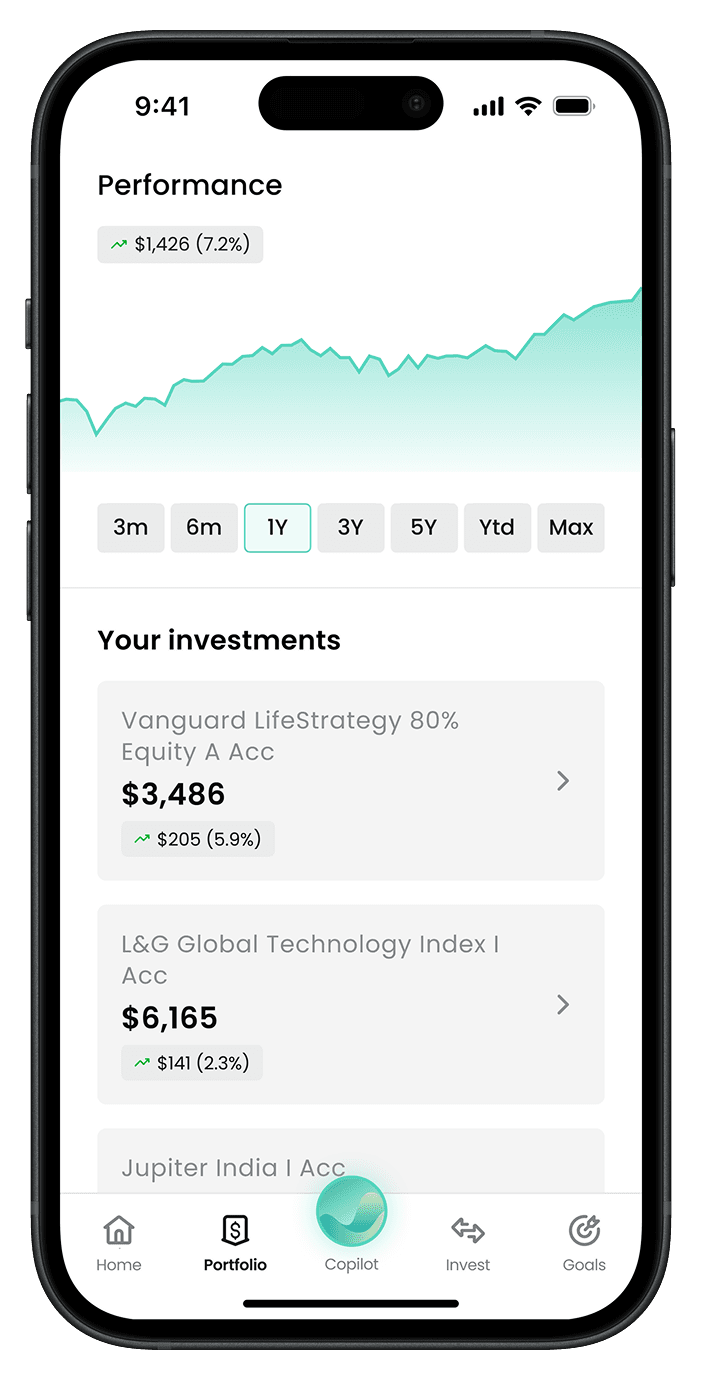Viewport: 701px width, 1380px height.
Task: Go to the Home tab
Action: (x=119, y=1243)
